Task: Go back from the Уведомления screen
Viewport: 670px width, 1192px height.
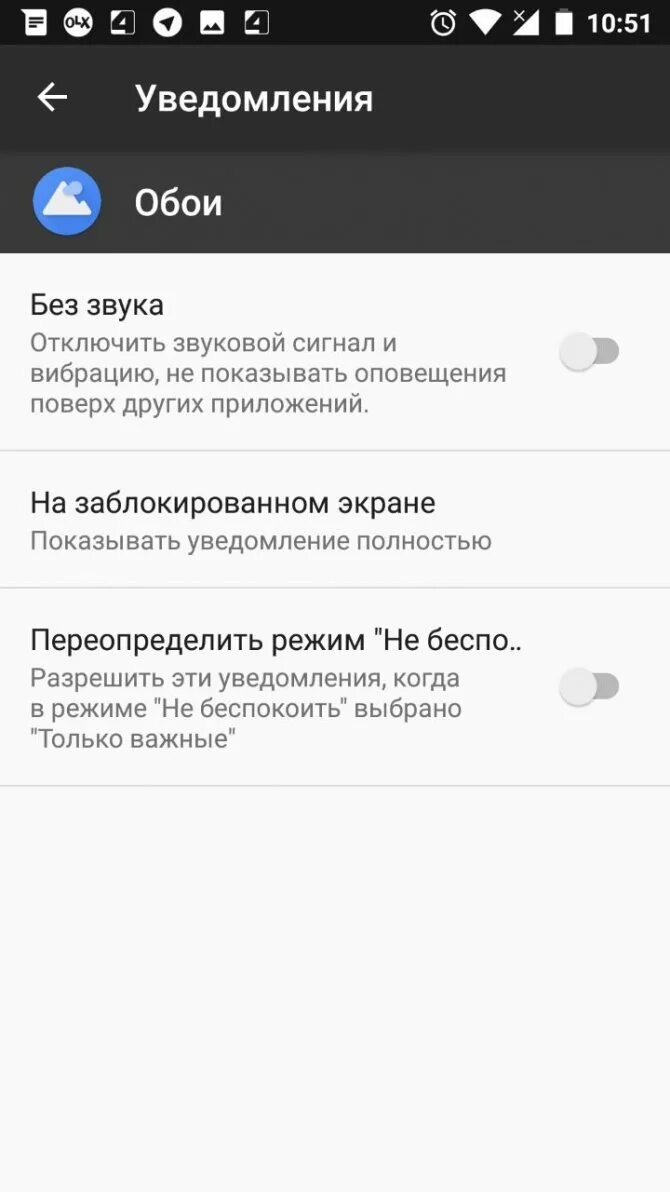Action: [x=52, y=98]
